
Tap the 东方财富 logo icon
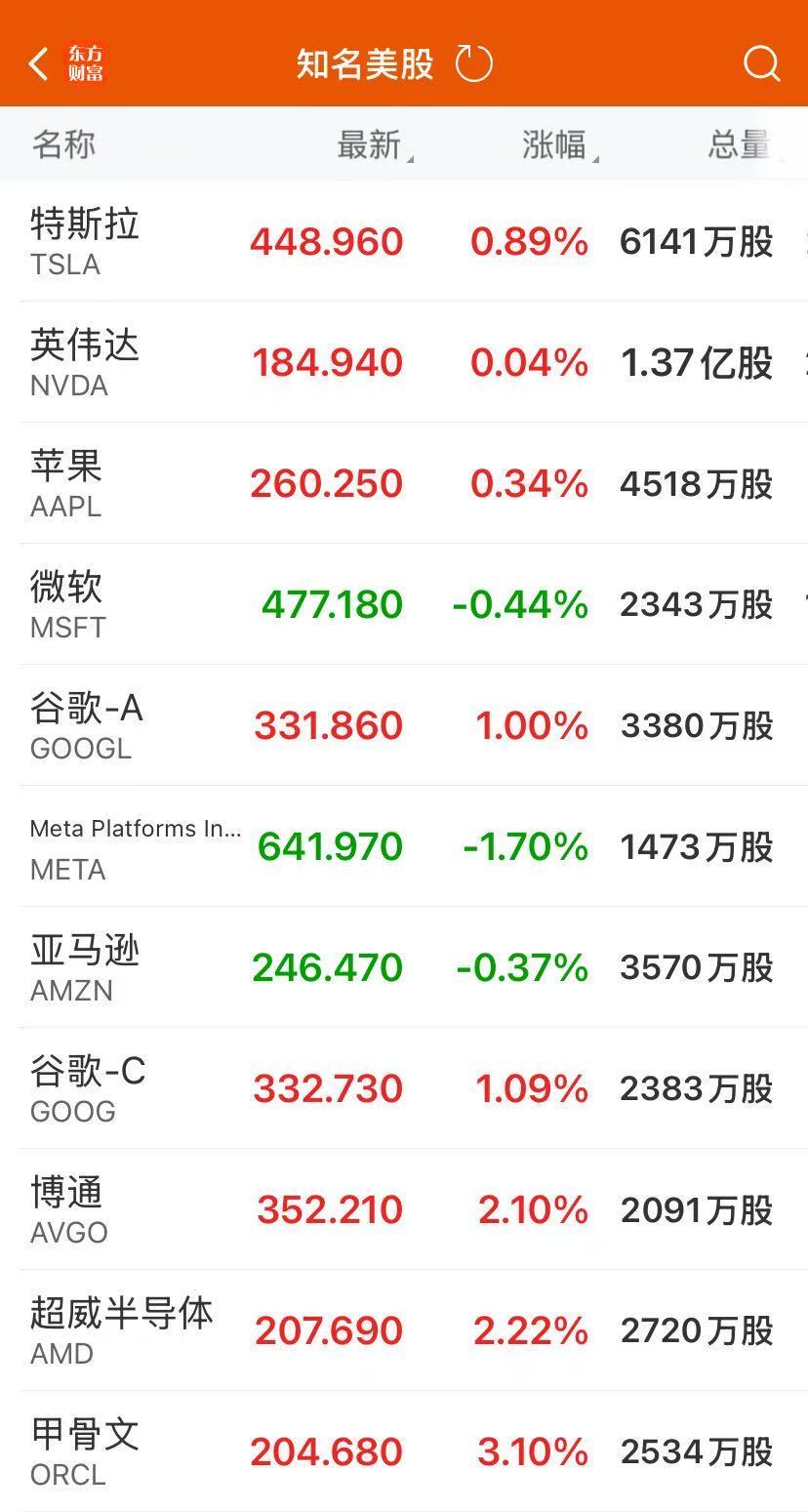click(x=86, y=61)
